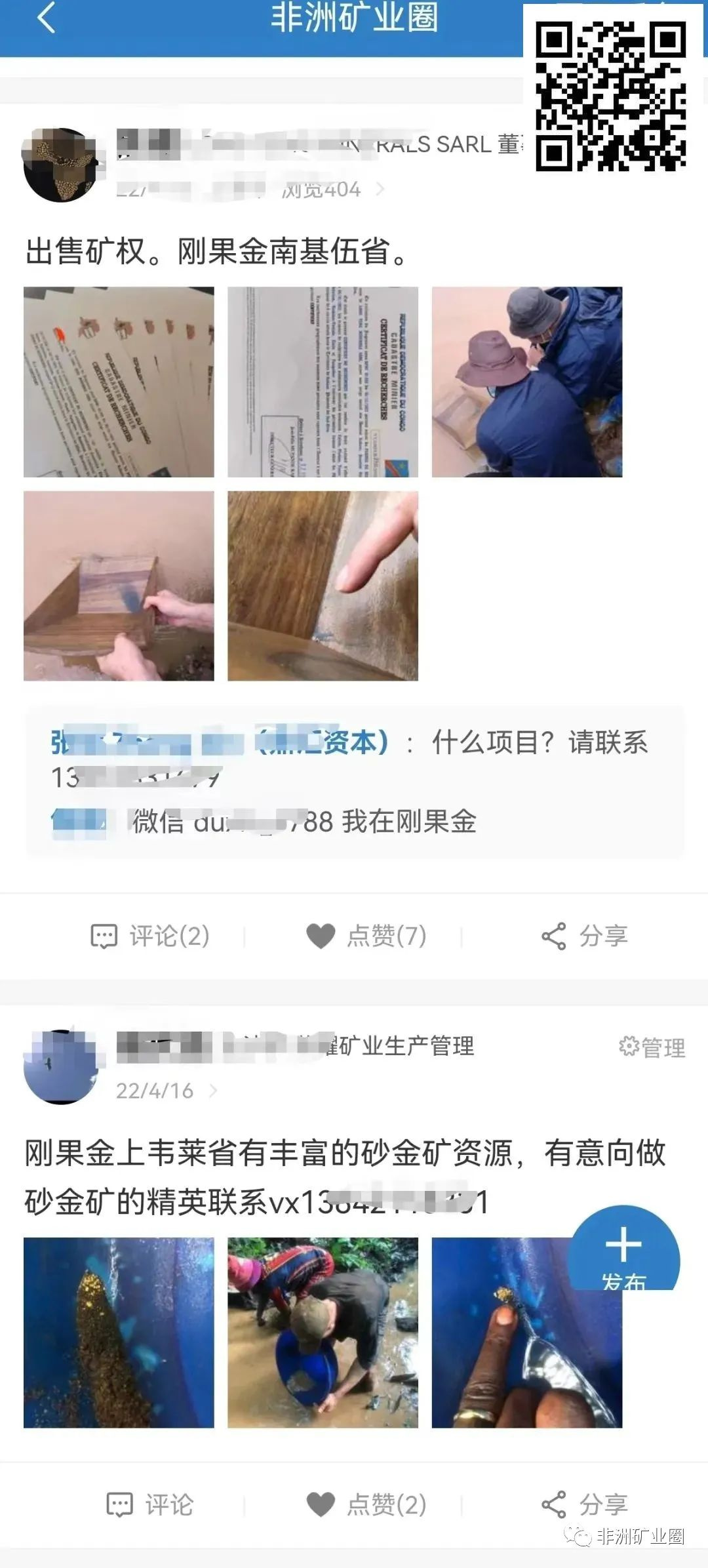
Task: Like the 出售矿权 post 点赞(7)
Action: [366, 936]
